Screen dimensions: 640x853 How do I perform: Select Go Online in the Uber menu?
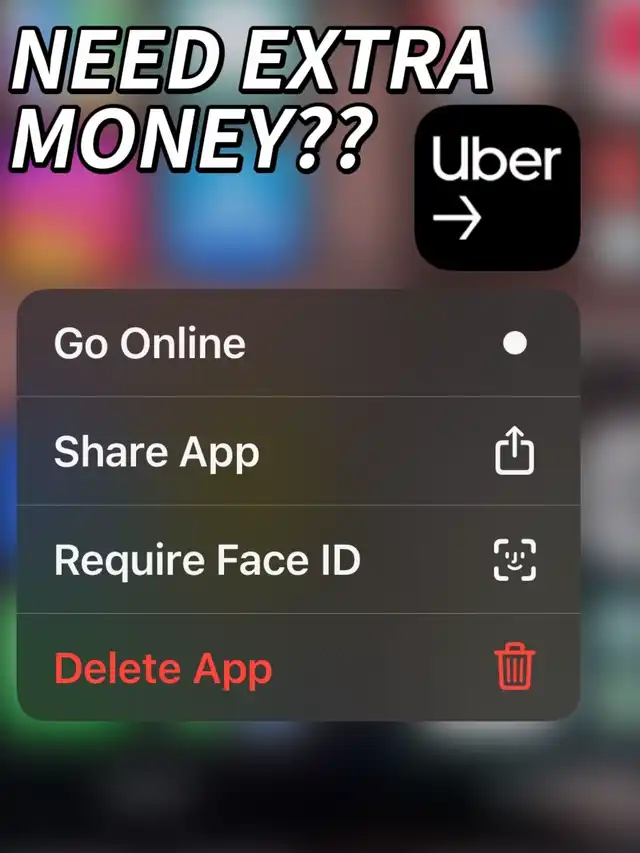(x=298, y=343)
